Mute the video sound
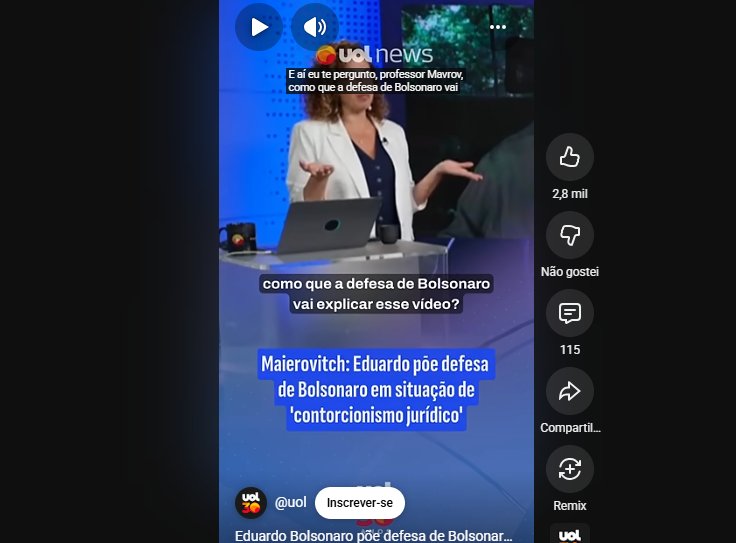 [x=315, y=27]
